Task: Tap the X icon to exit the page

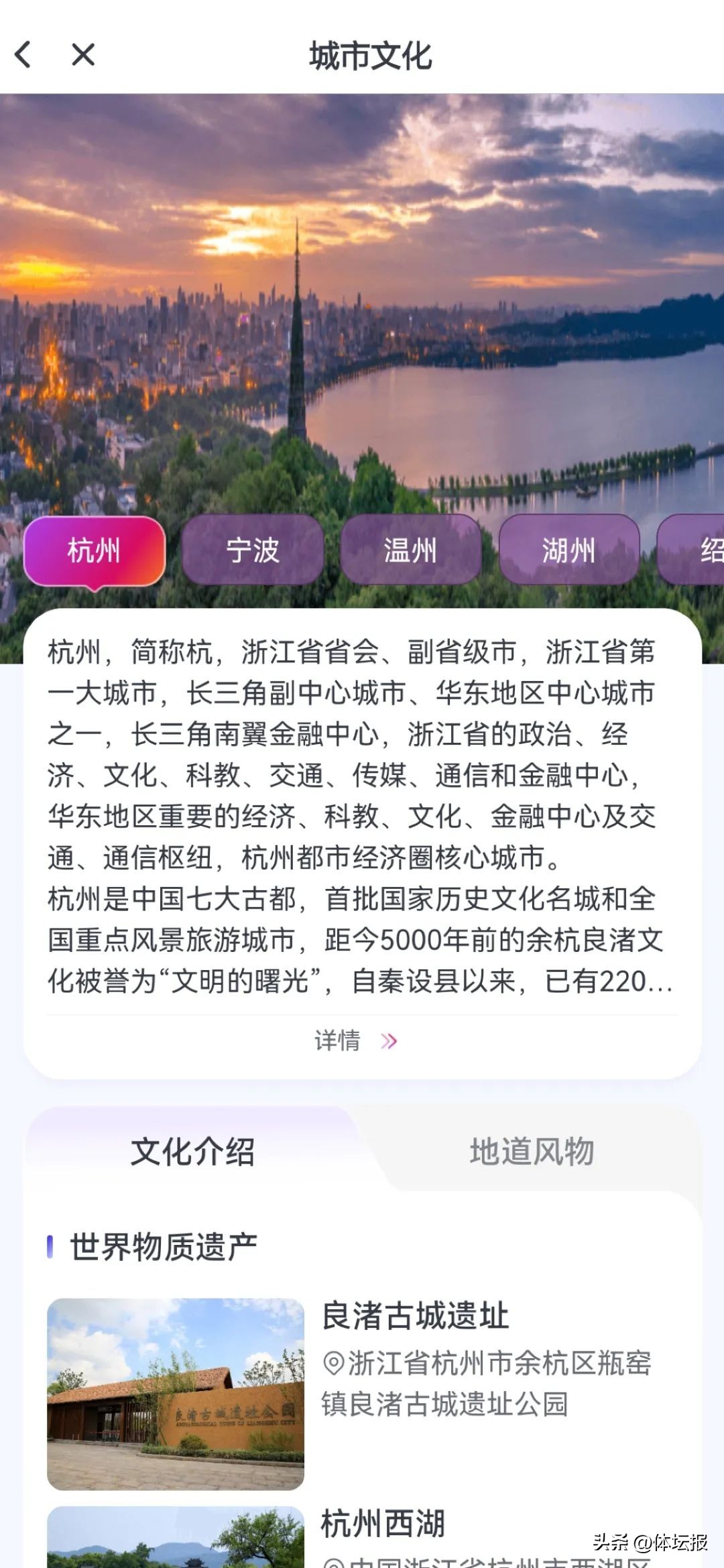Action: (82, 55)
